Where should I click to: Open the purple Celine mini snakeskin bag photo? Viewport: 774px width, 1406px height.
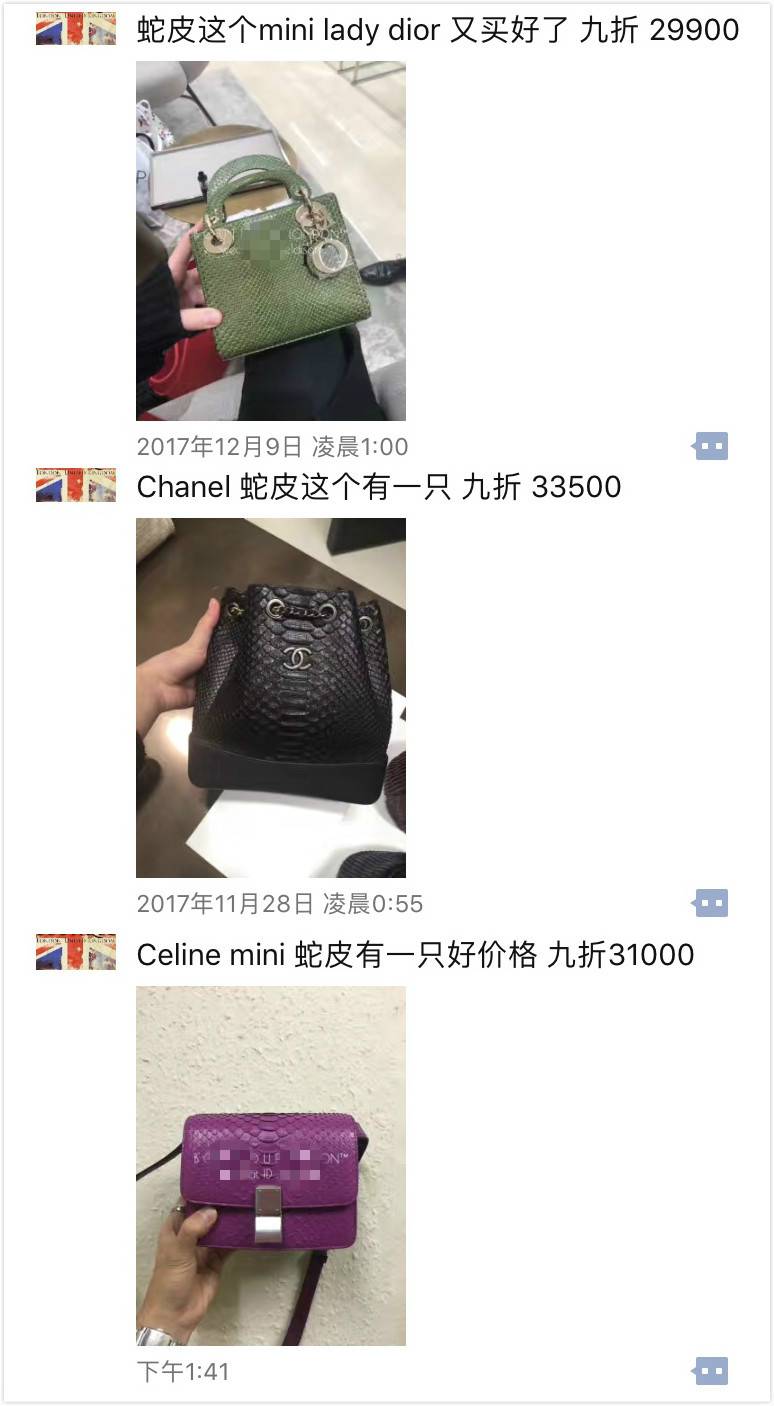pos(271,1165)
